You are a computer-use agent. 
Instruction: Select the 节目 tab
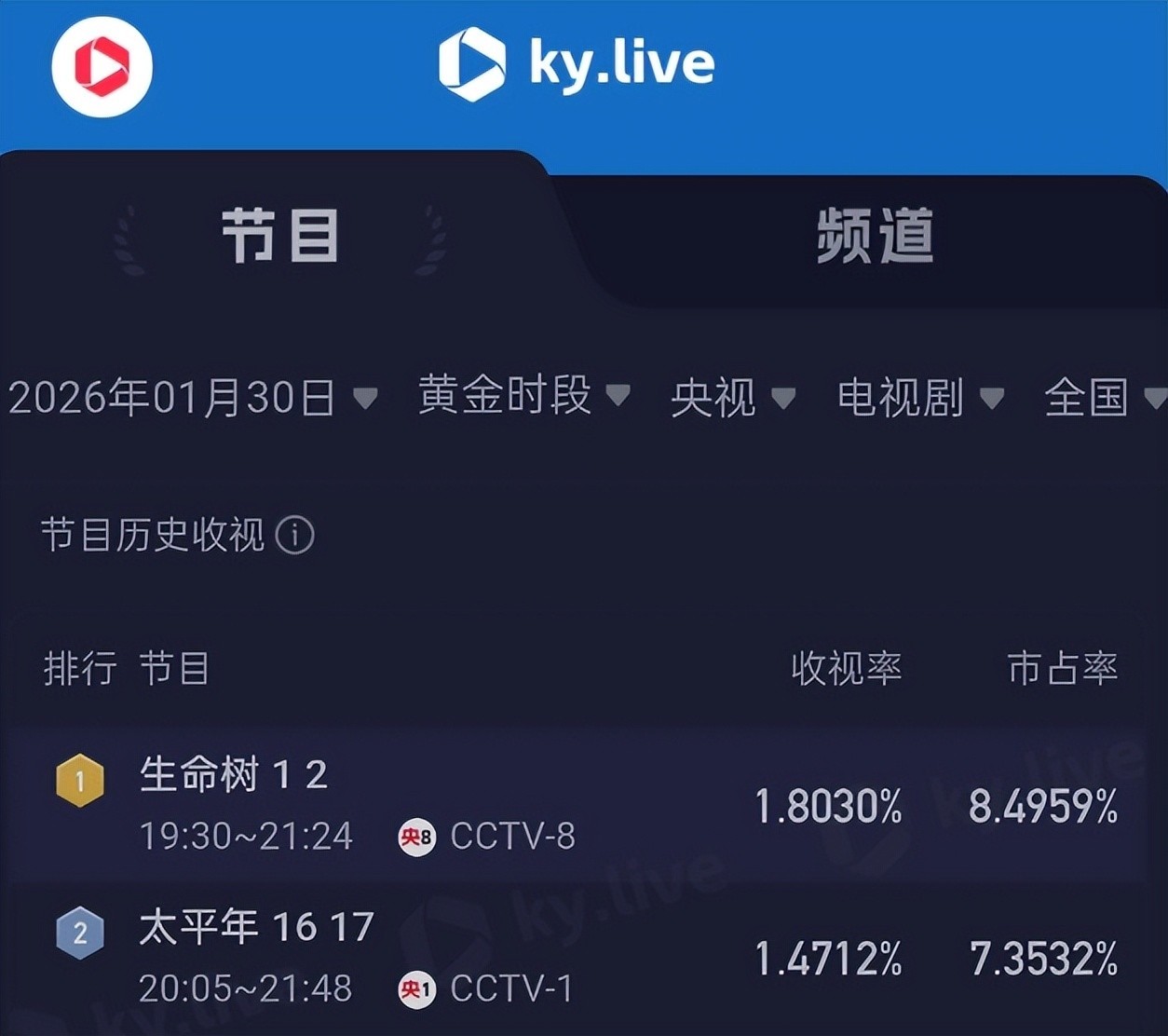[279, 237]
